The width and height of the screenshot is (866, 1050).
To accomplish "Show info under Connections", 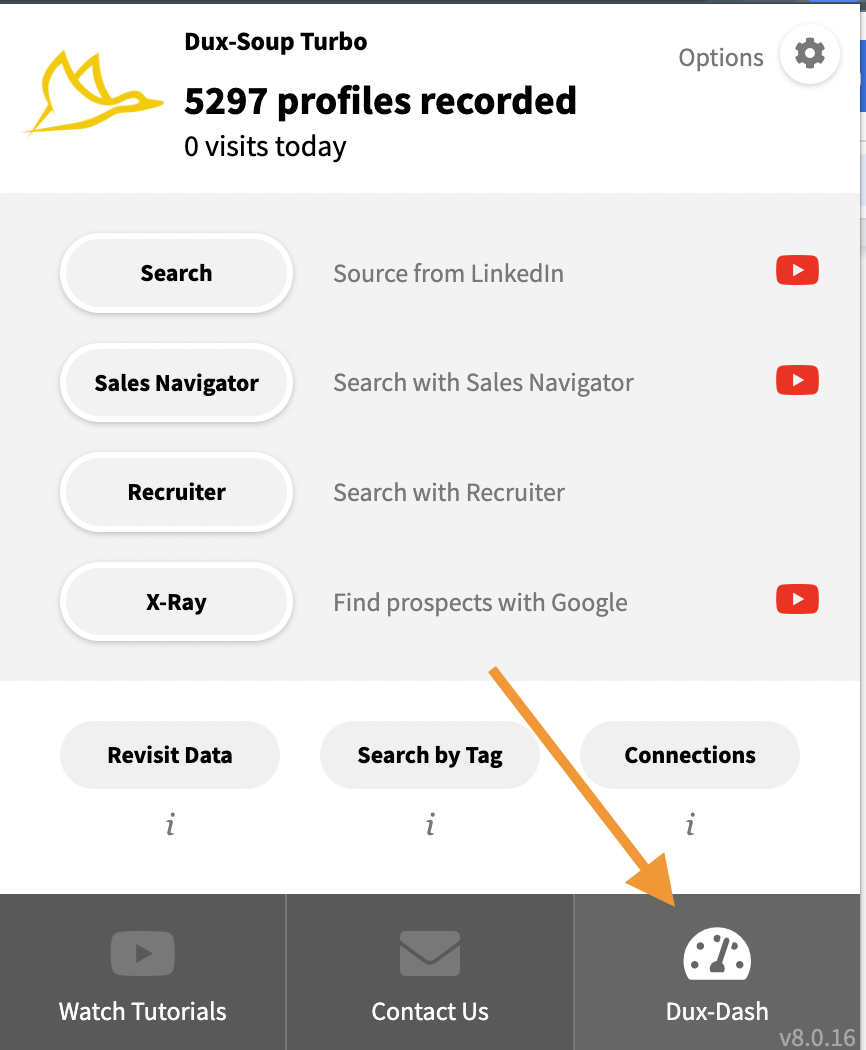I will [x=690, y=825].
